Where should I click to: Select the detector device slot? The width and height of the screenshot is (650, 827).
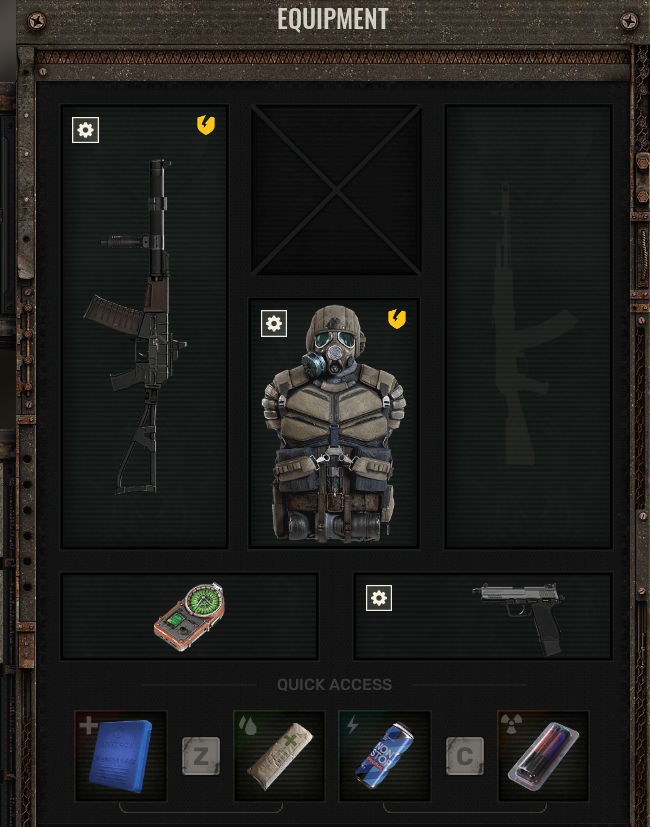189,617
